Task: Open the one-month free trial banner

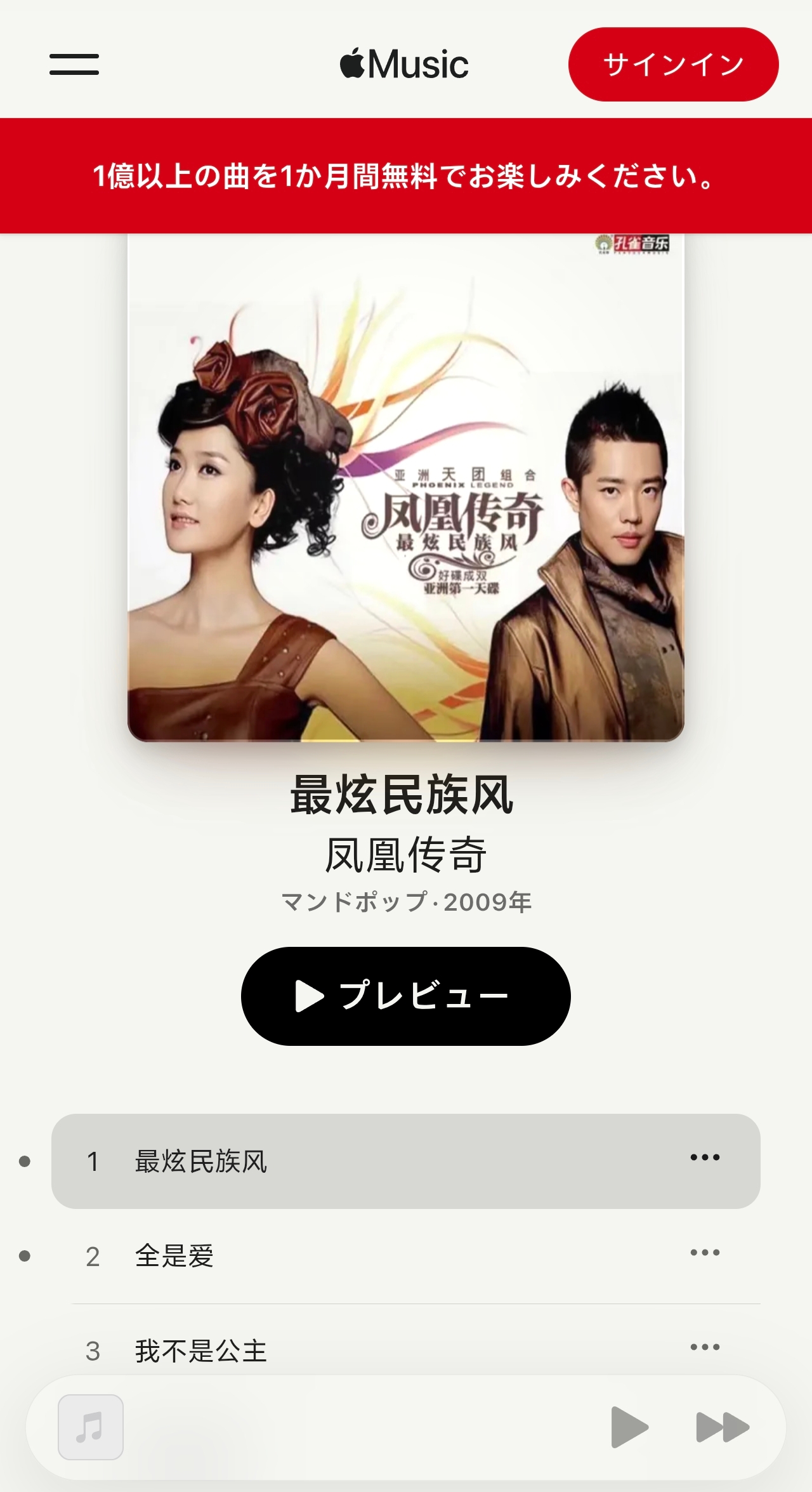Action: tap(406, 176)
